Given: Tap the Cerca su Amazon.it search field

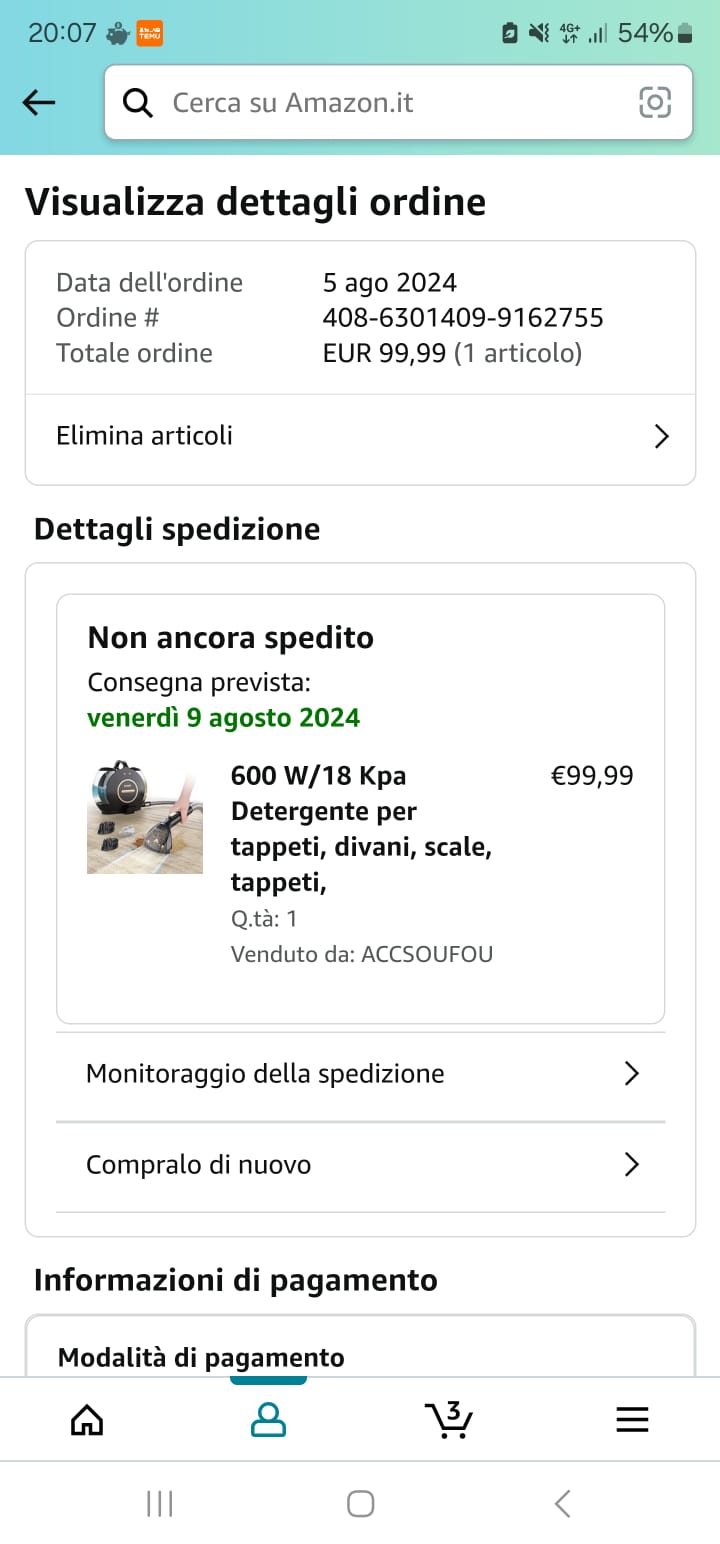Looking at the screenshot, I should click(x=380, y=102).
